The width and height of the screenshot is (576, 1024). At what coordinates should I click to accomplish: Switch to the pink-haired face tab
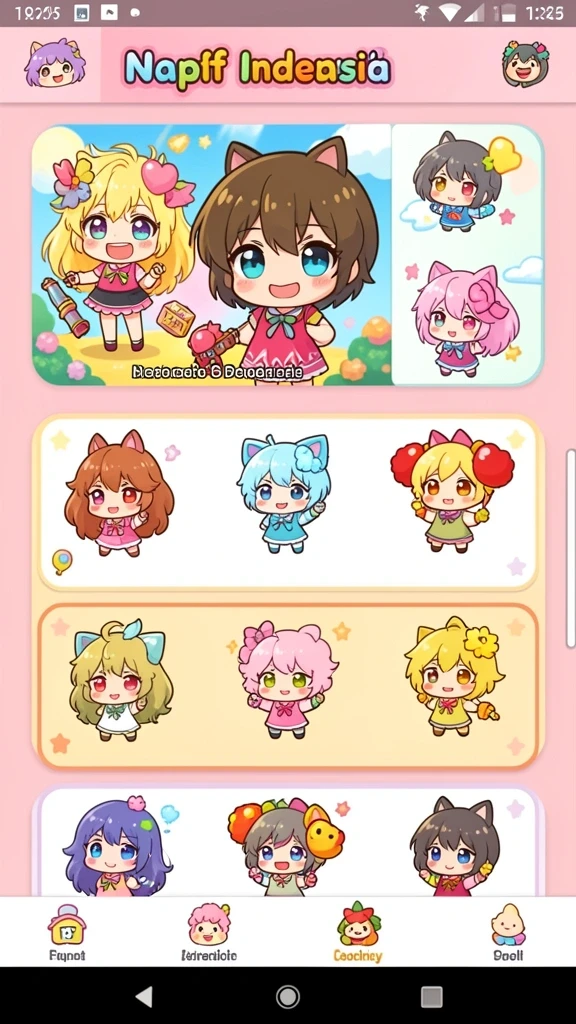(209, 933)
